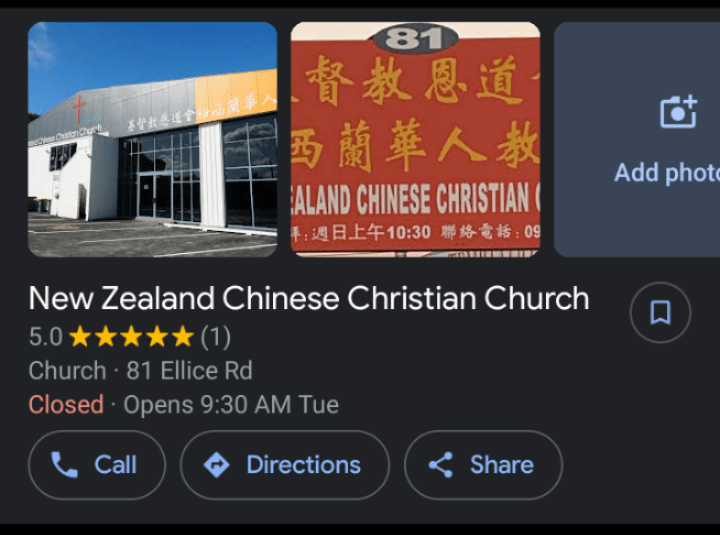Get directions to 81 Ellice Rd

(285, 465)
